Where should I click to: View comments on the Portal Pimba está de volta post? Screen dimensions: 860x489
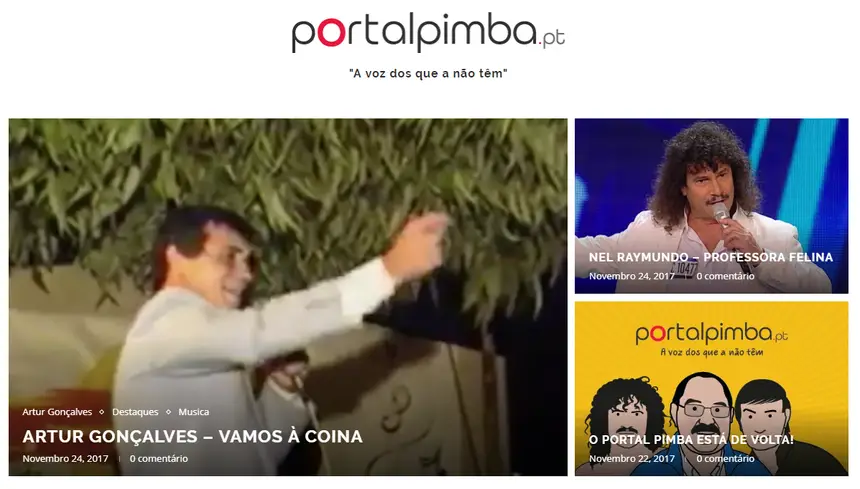click(x=725, y=459)
